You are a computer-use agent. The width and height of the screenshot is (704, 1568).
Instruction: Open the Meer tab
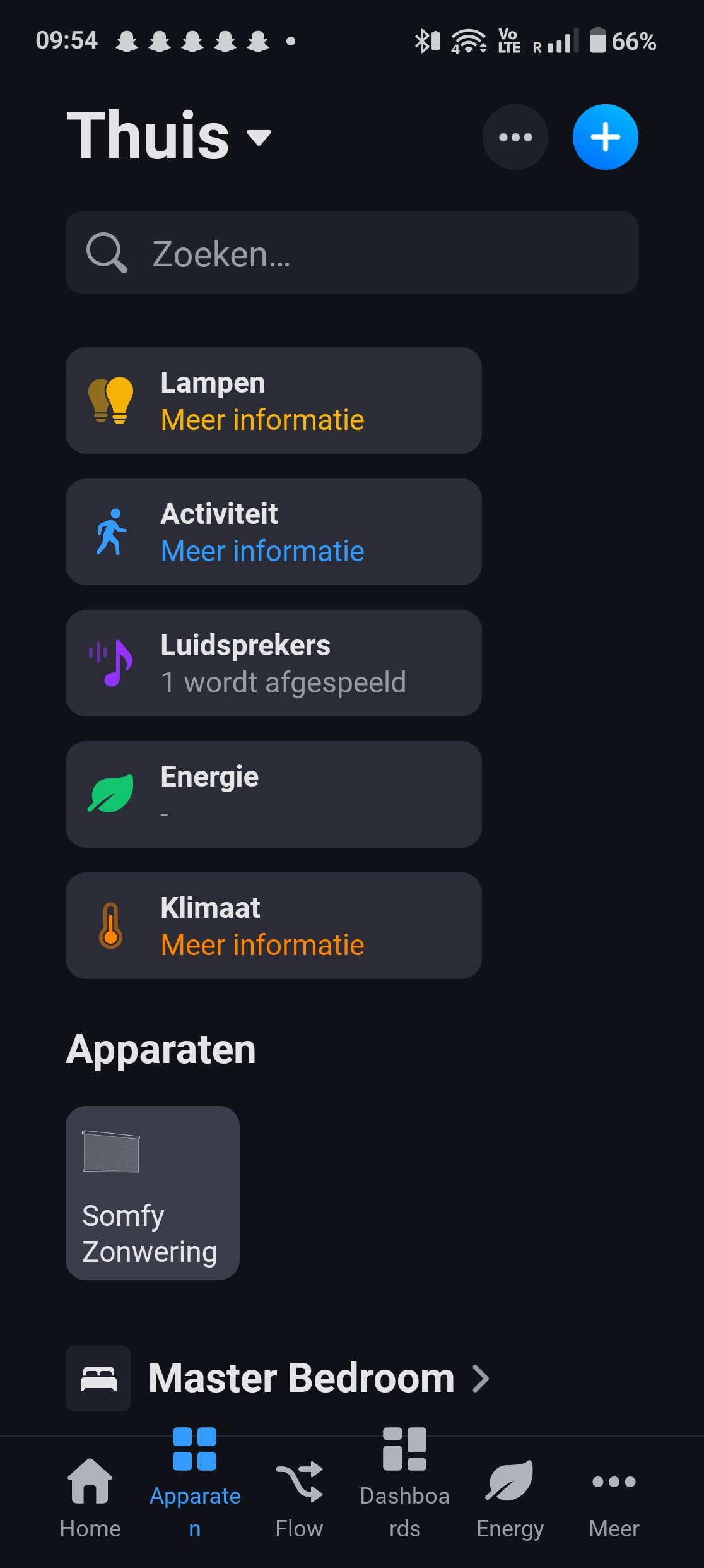614,1499
